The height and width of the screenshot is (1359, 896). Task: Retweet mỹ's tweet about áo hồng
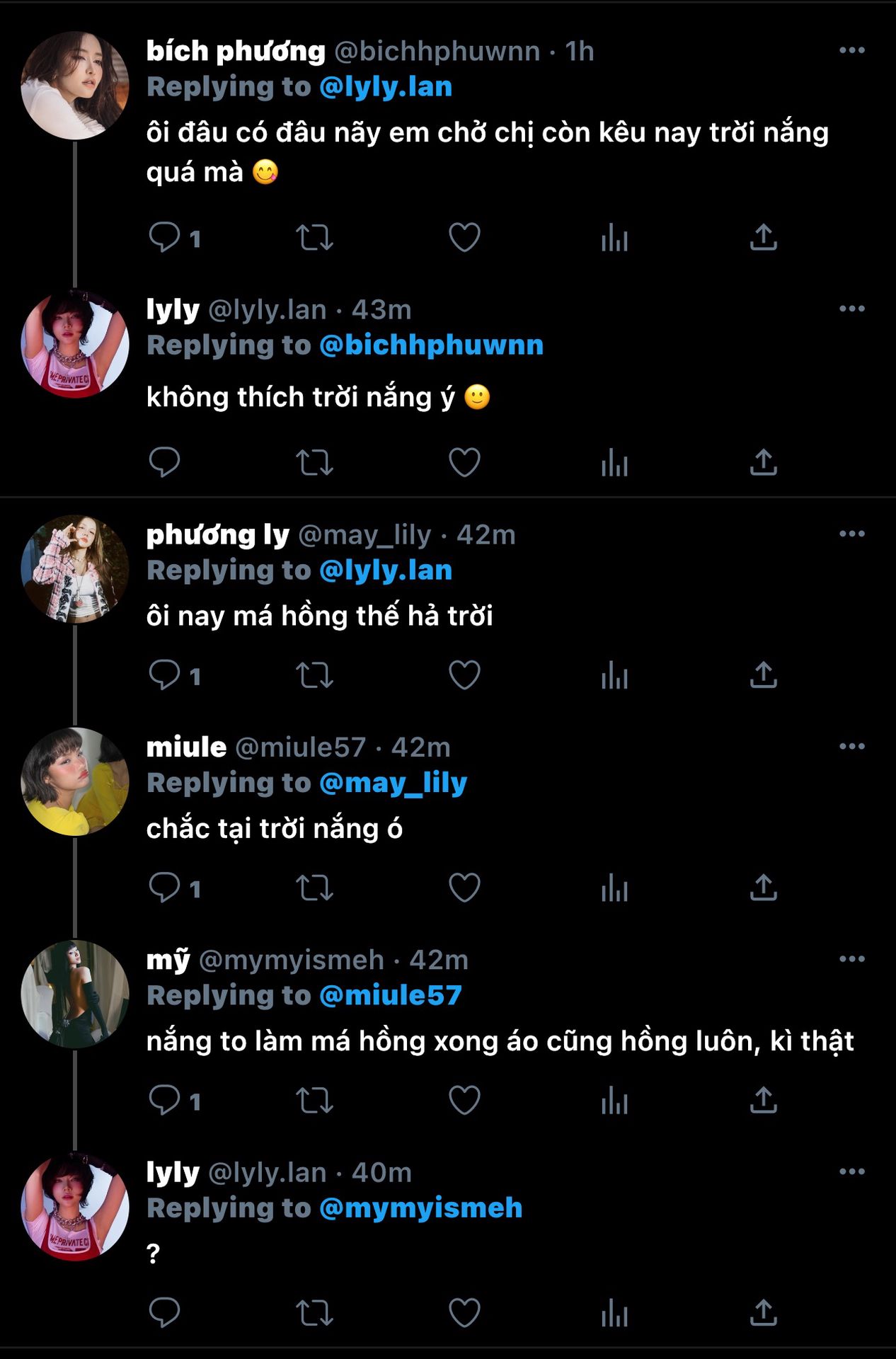pyautogui.click(x=314, y=1101)
